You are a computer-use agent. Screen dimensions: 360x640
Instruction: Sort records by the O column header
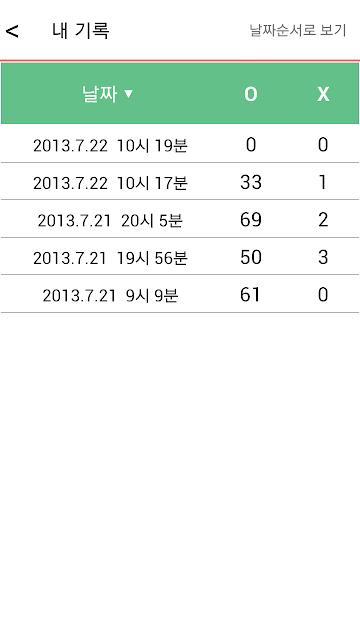[251, 94]
